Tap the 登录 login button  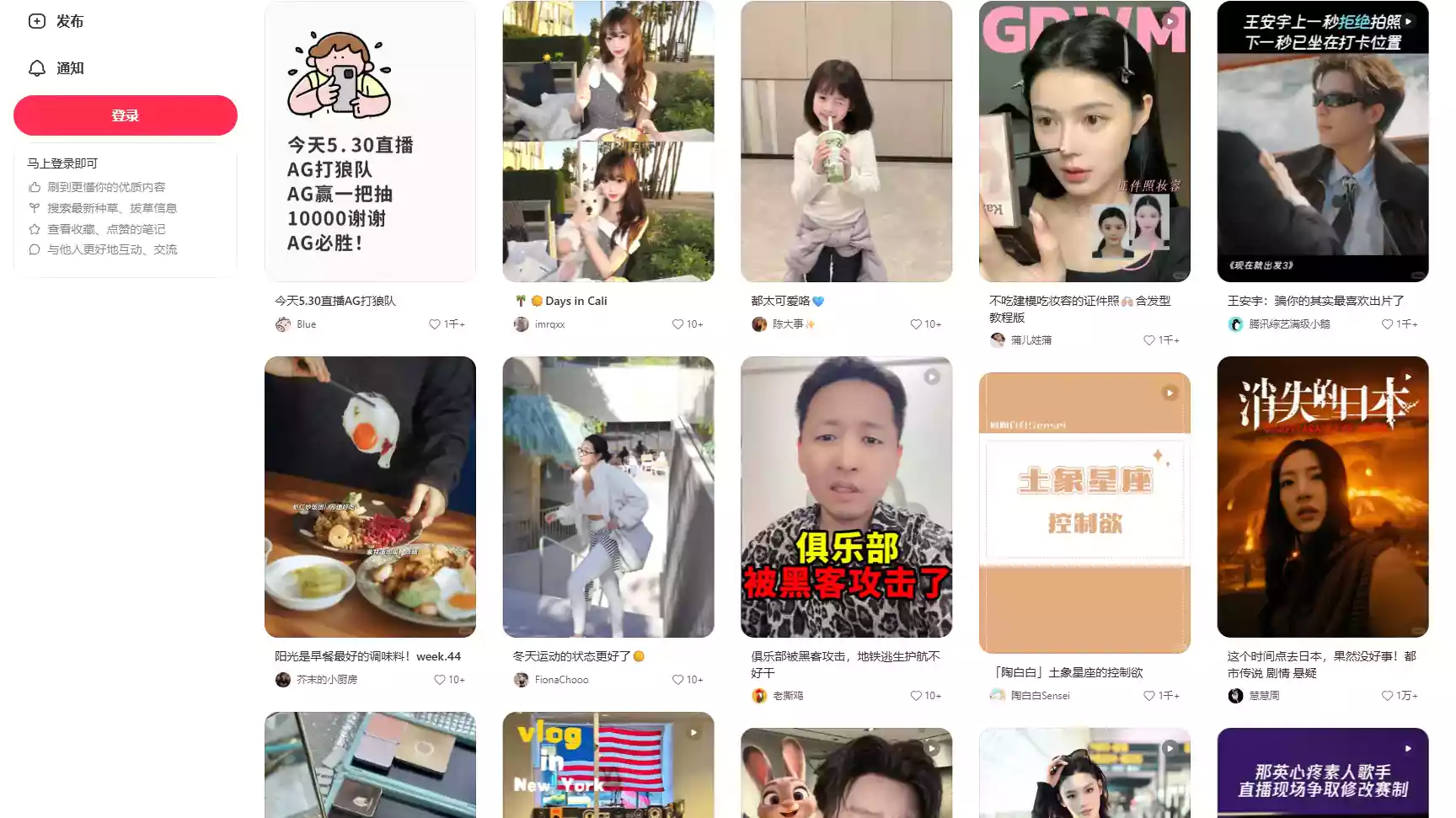coord(125,115)
